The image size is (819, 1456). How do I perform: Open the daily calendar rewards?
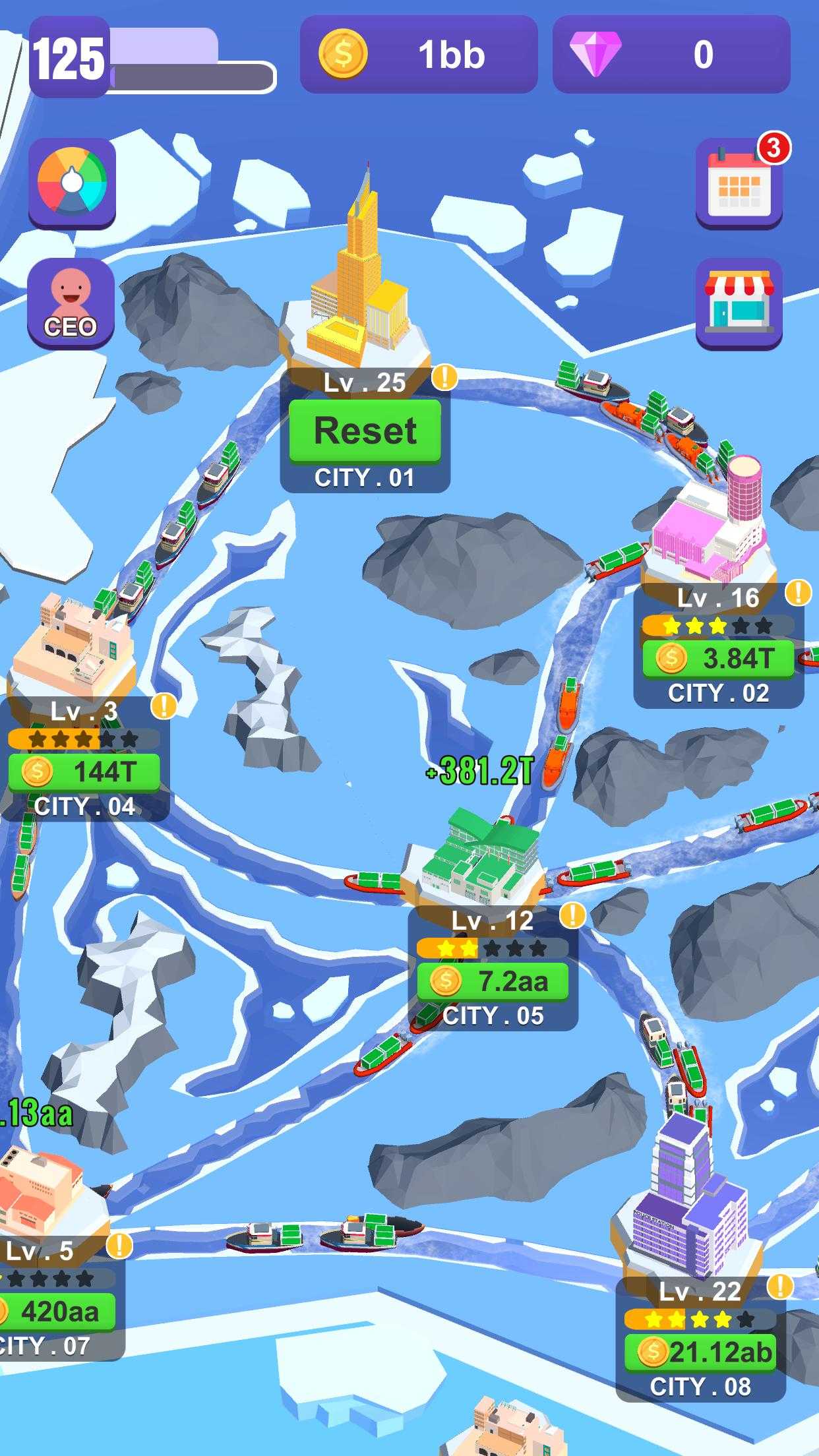[739, 183]
